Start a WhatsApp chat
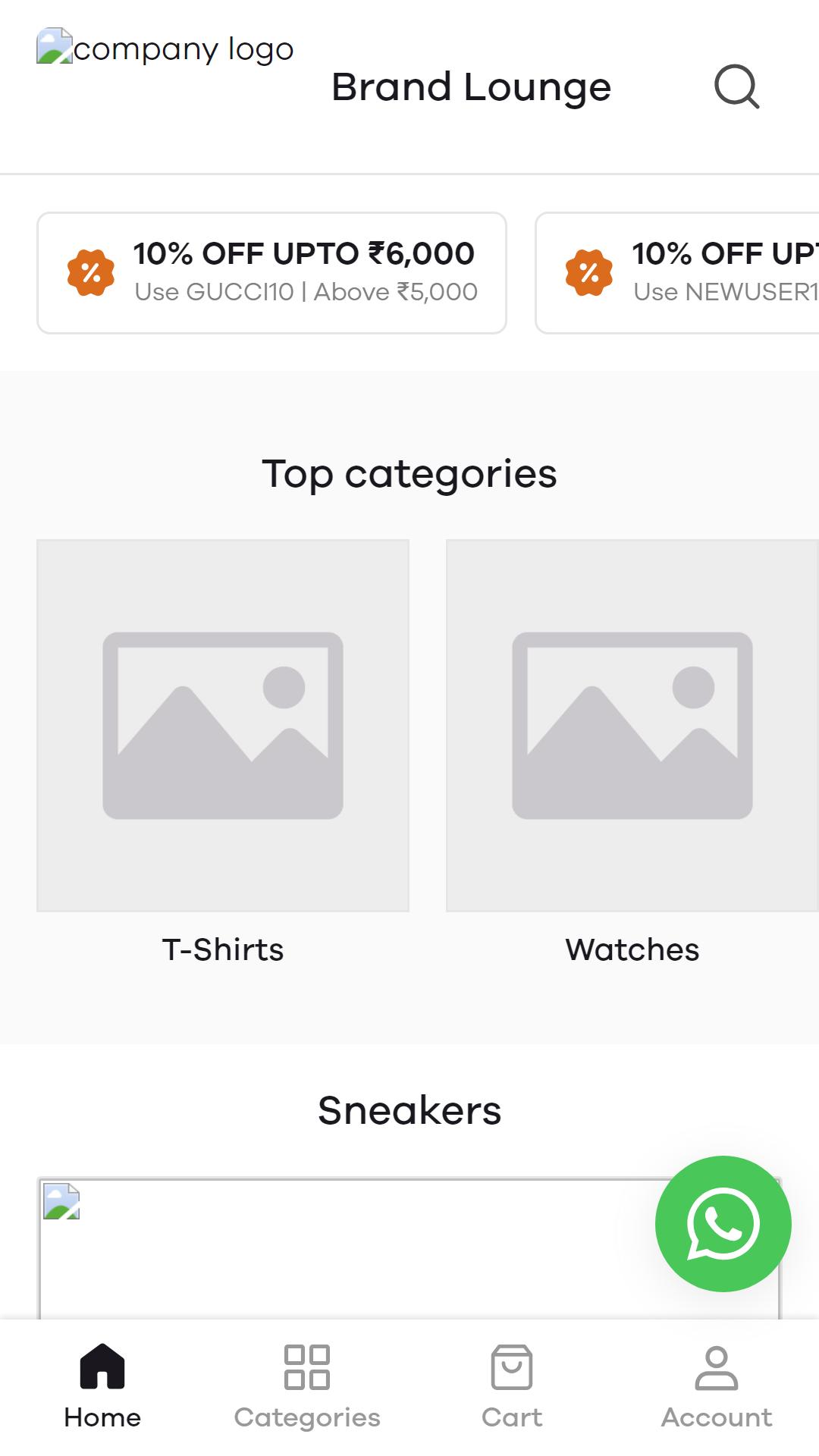The width and height of the screenshot is (819, 1456). tap(723, 1223)
